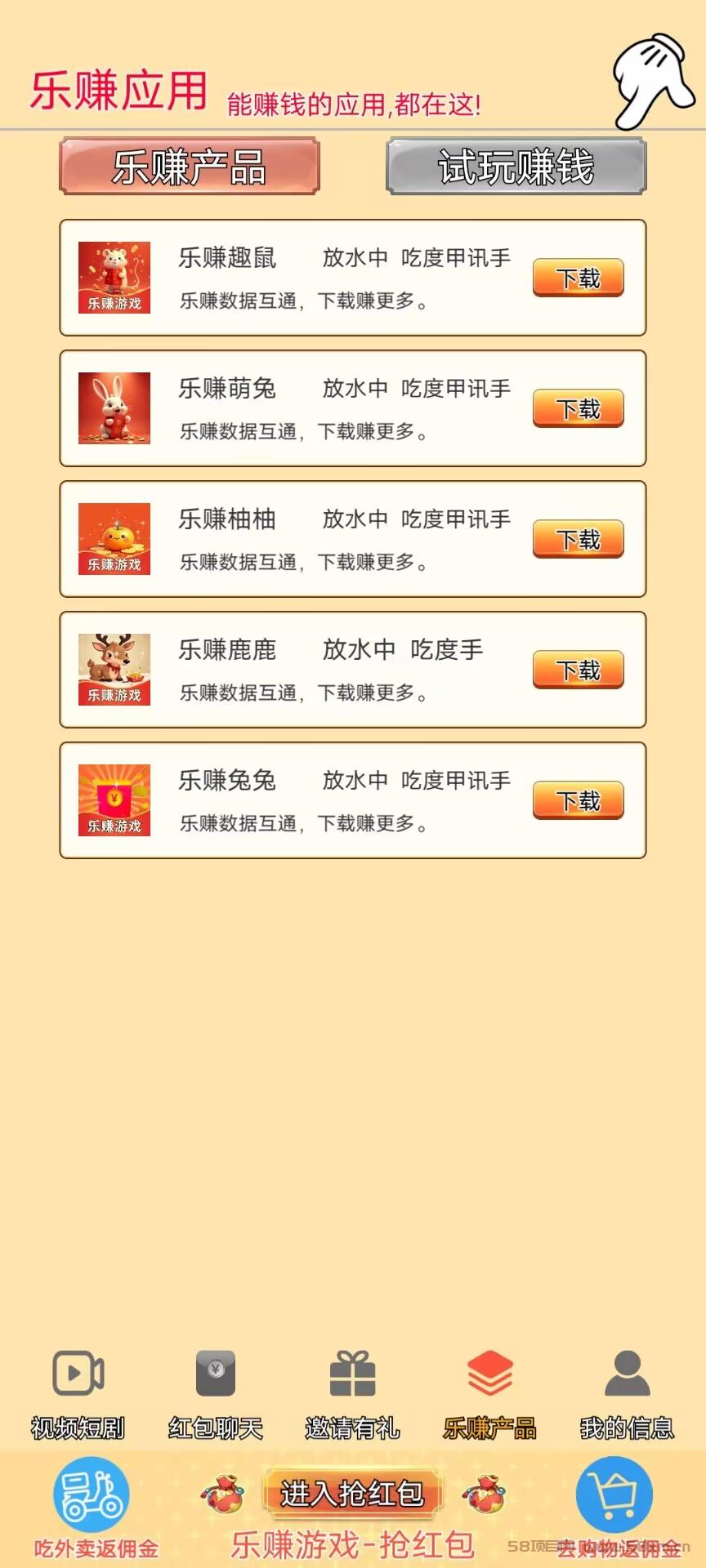The height and width of the screenshot is (1568, 706).
Task: Open the 视频短剧 section
Action: 78,1395
